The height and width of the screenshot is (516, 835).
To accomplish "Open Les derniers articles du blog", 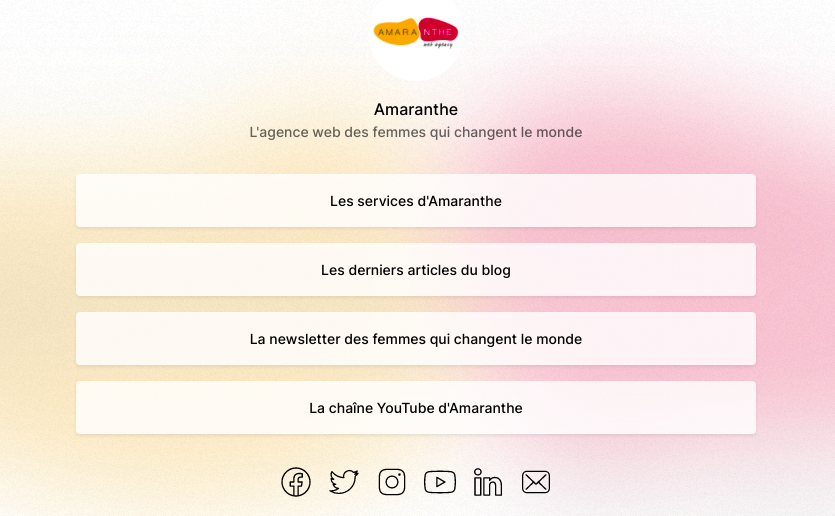I will pyautogui.click(x=415, y=270).
